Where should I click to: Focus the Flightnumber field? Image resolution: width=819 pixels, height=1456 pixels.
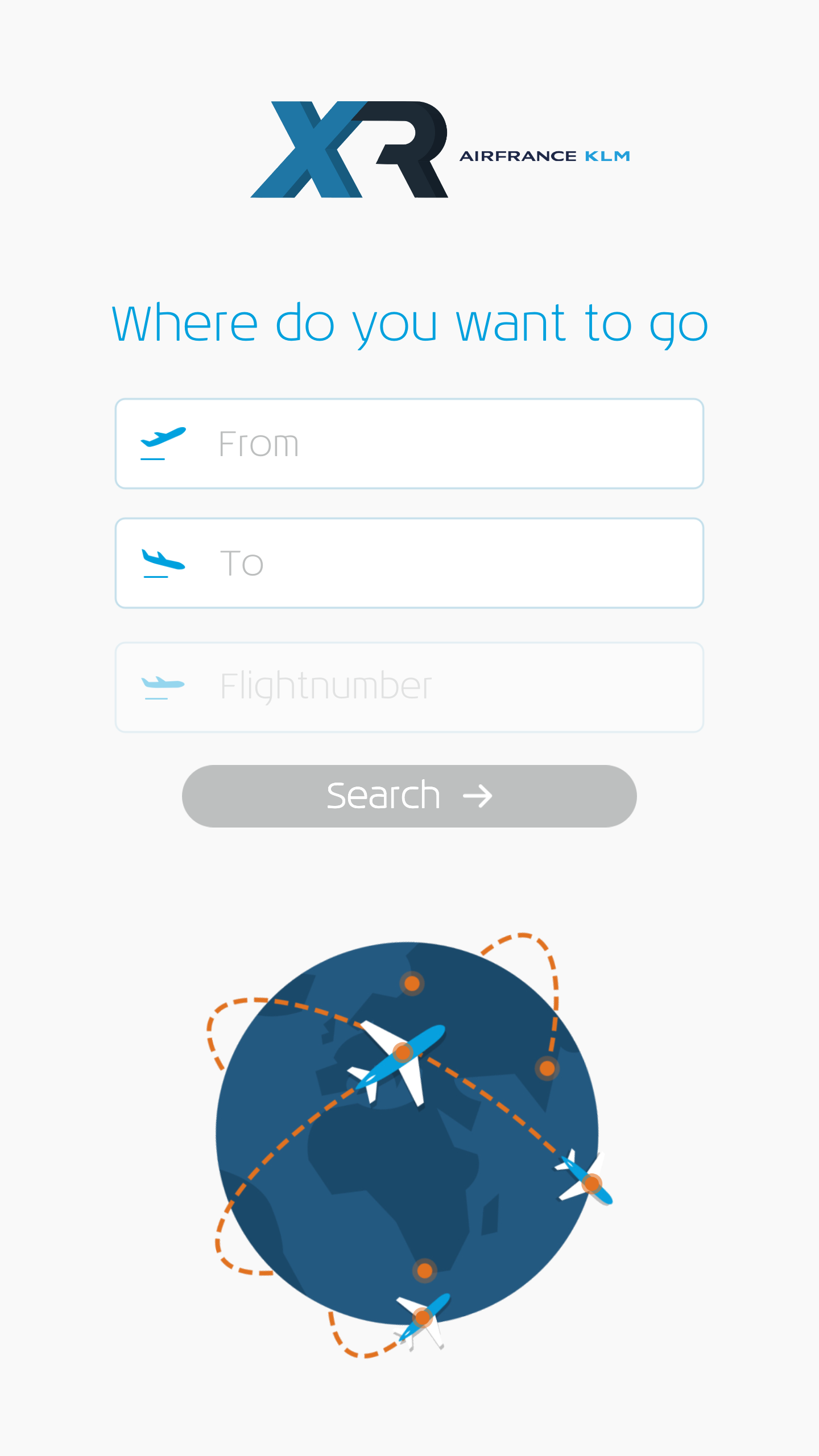pyautogui.click(x=409, y=687)
